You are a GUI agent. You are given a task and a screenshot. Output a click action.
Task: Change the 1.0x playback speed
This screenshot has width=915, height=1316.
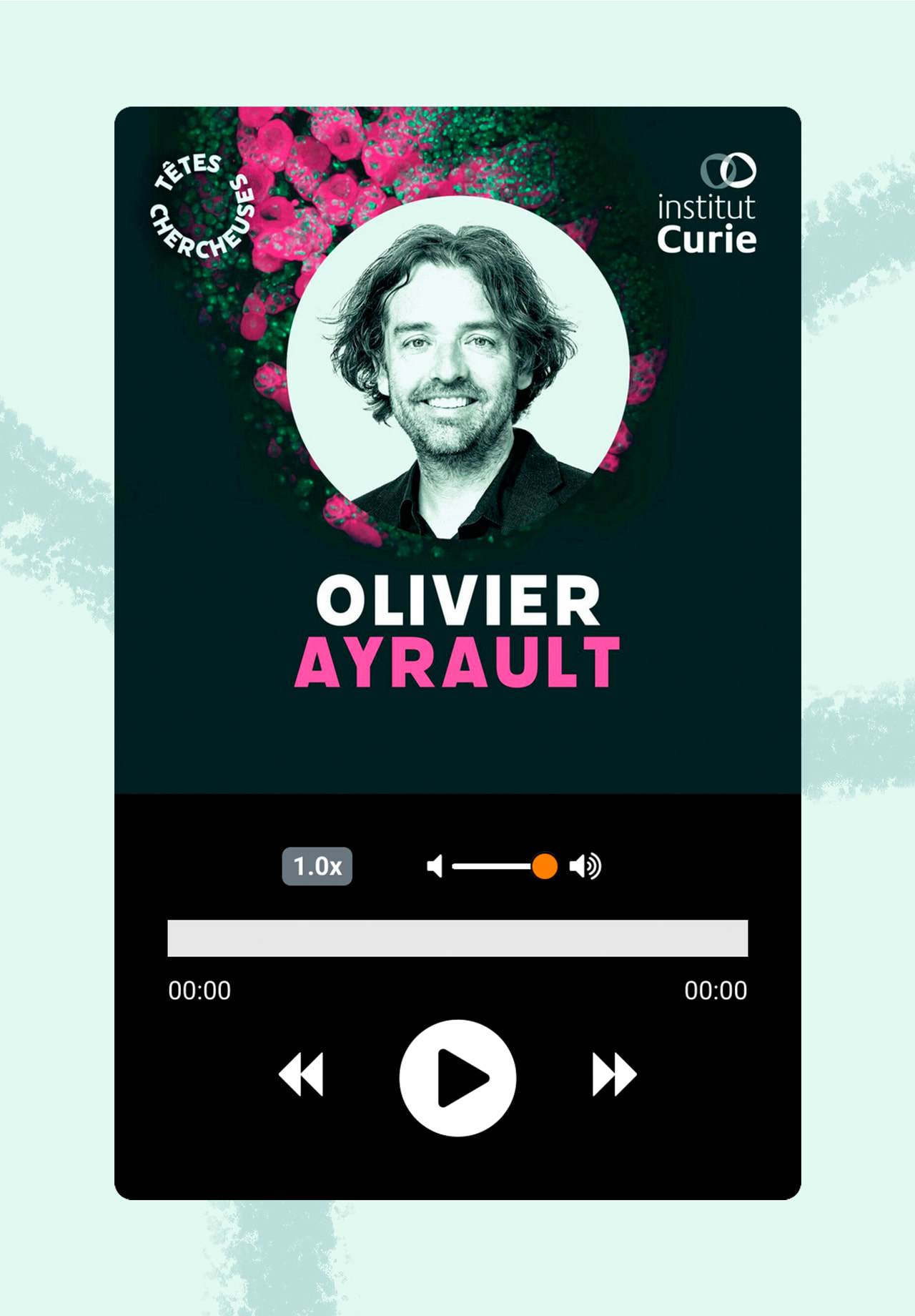pyautogui.click(x=317, y=867)
